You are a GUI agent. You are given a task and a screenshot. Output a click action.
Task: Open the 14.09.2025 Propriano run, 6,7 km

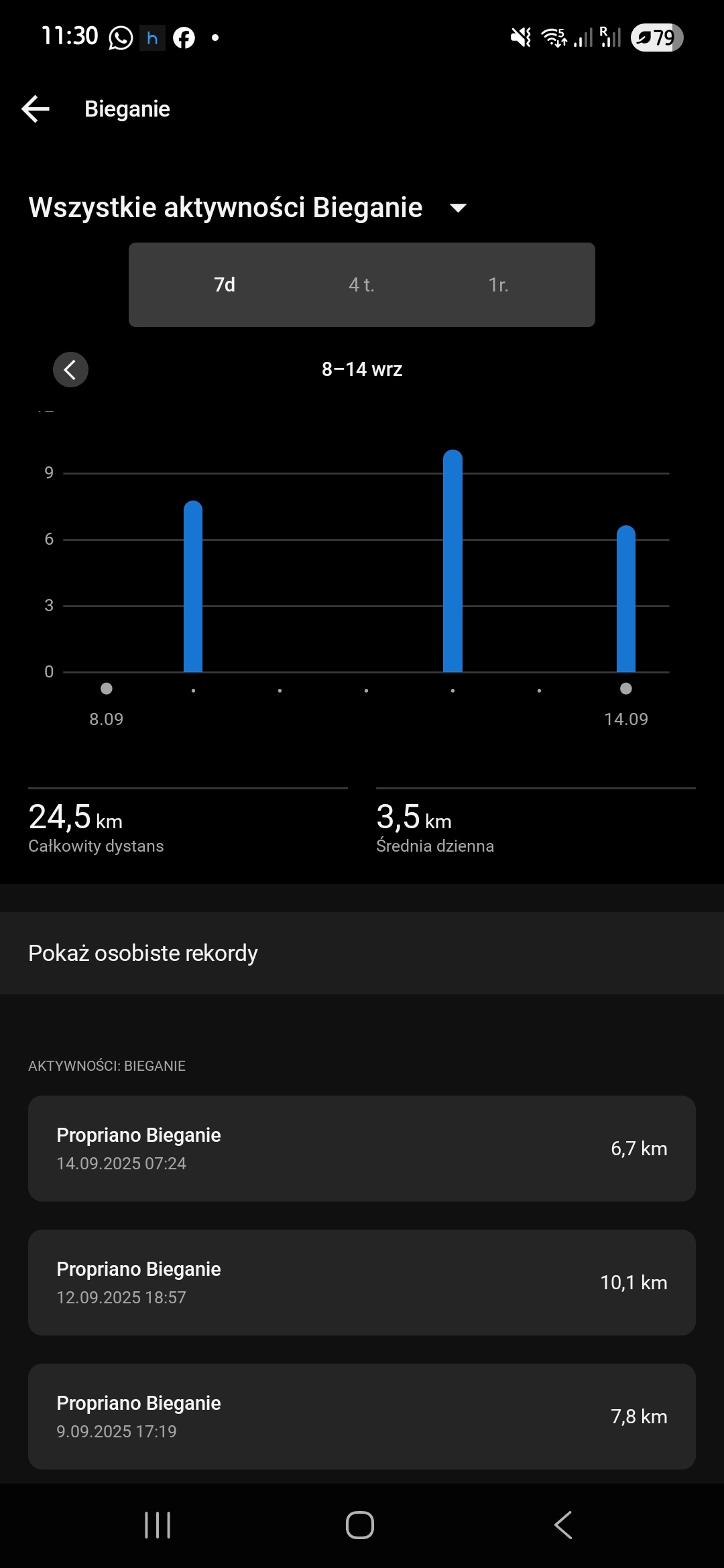[362, 1149]
